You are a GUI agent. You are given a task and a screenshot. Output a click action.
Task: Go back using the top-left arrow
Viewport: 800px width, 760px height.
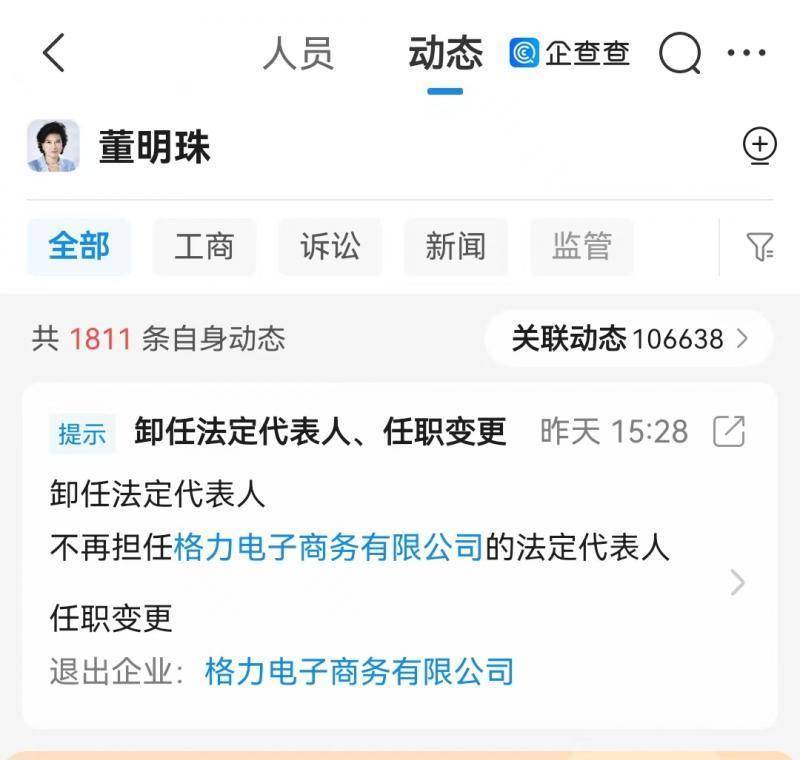(54, 53)
